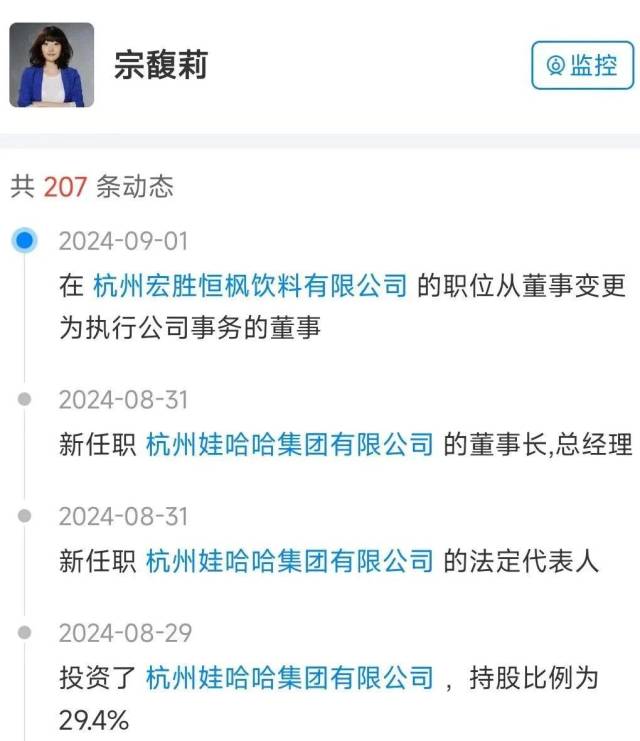
Task: Open 杭州娃哈哈集团有限公司 link in 法定代表人 entry
Action: tap(290, 561)
